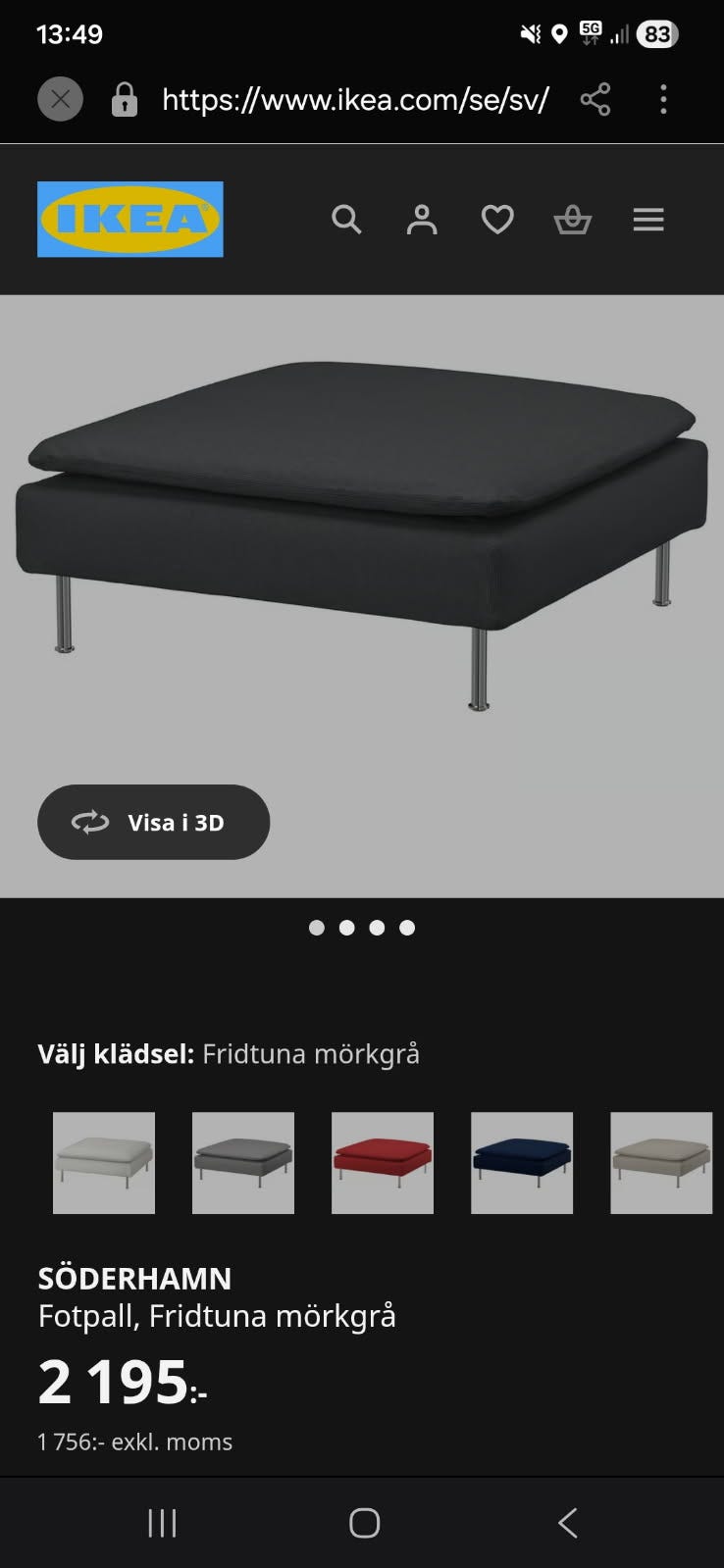Open the SÖDERHAMN product title link
The image size is (724, 1568).
135,1277
